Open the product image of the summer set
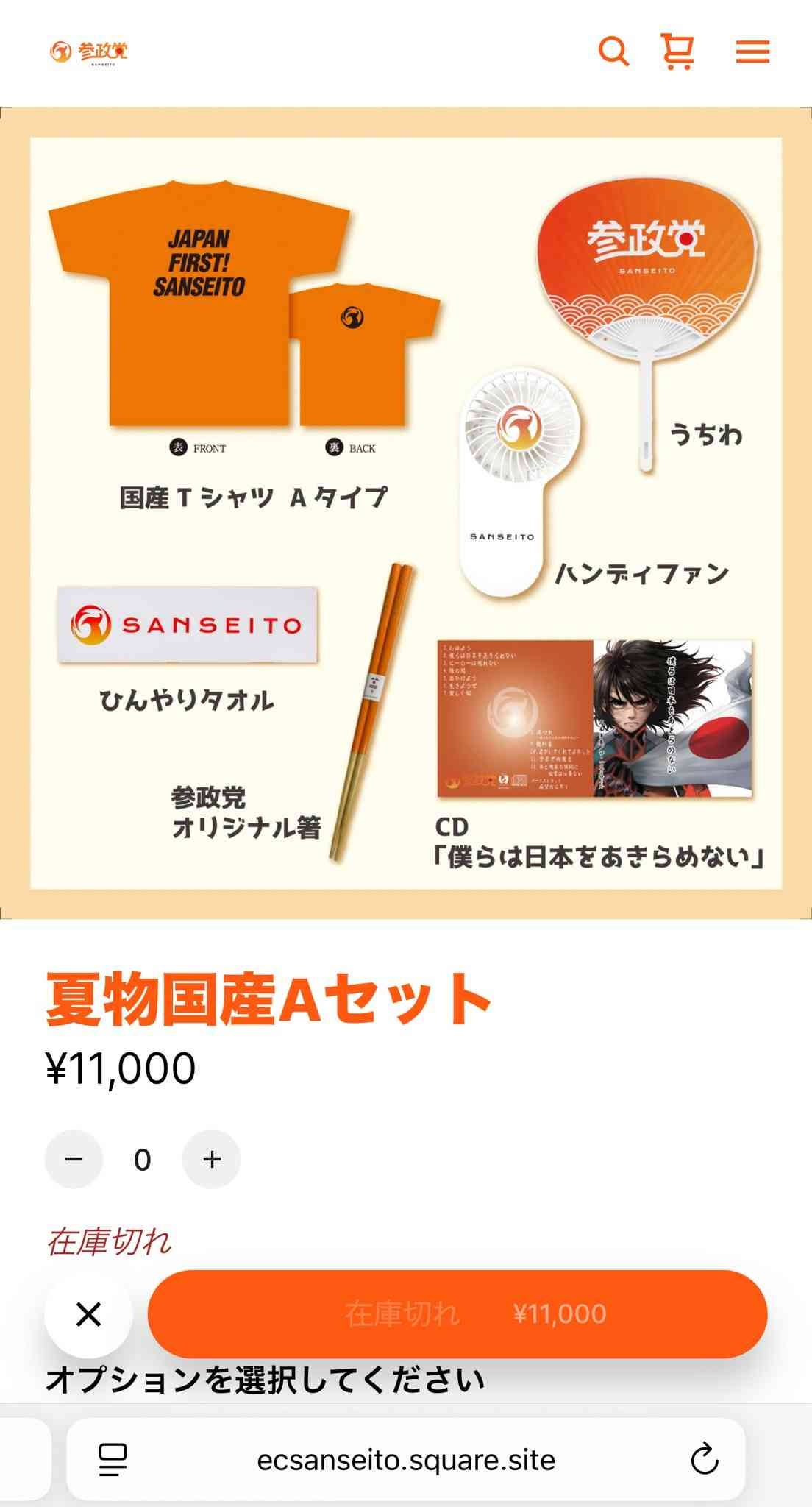The width and height of the screenshot is (812, 1507). 406,513
